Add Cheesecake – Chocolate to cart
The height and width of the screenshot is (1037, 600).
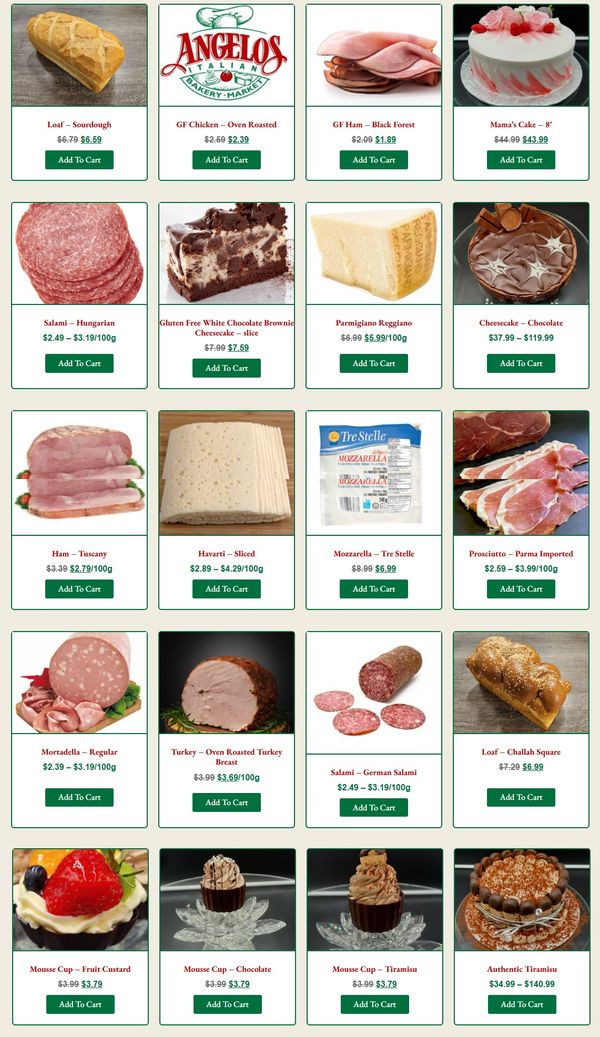point(521,363)
